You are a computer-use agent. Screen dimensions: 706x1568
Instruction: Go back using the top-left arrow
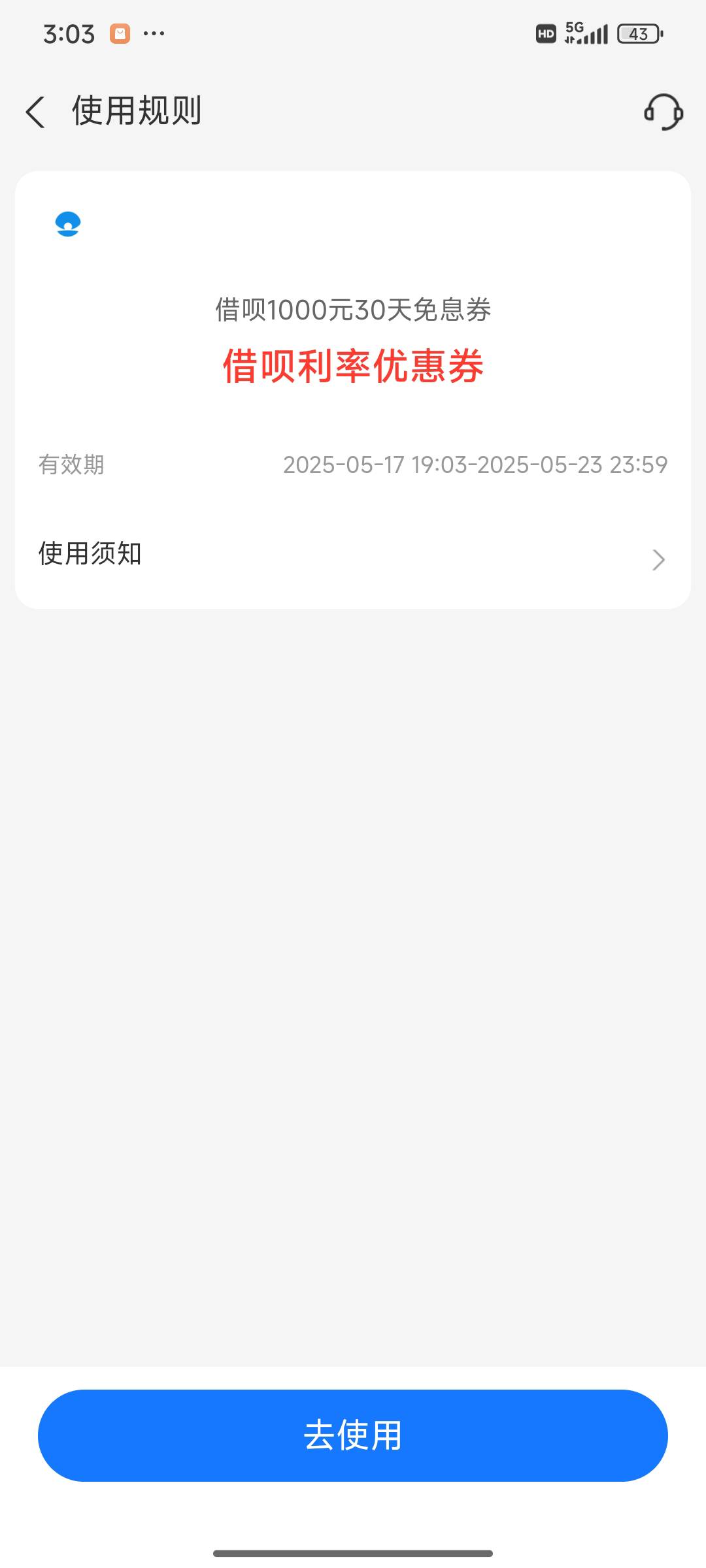tap(35, 112)
